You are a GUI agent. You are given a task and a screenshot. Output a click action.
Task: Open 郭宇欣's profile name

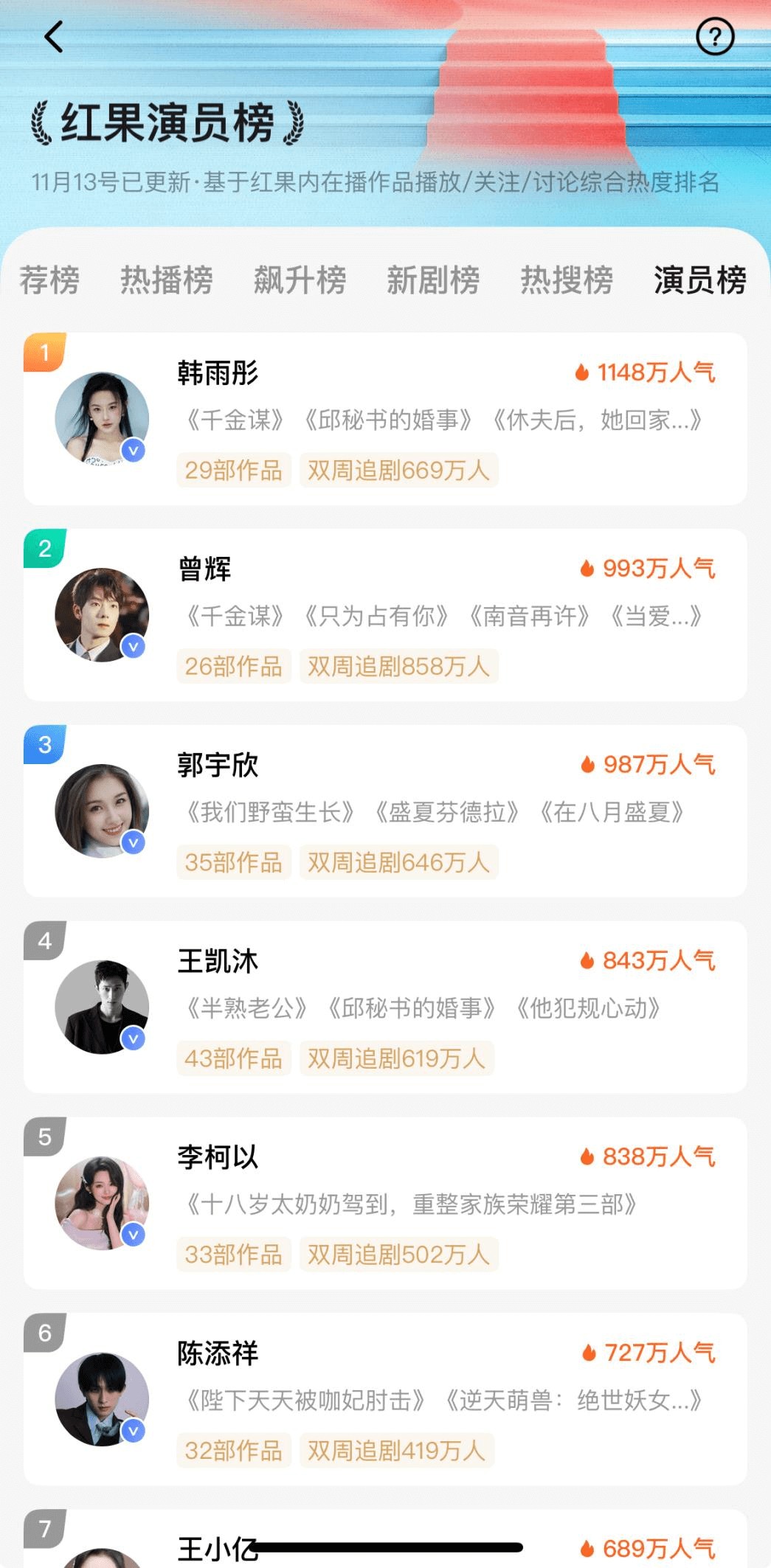pos(217,766)
